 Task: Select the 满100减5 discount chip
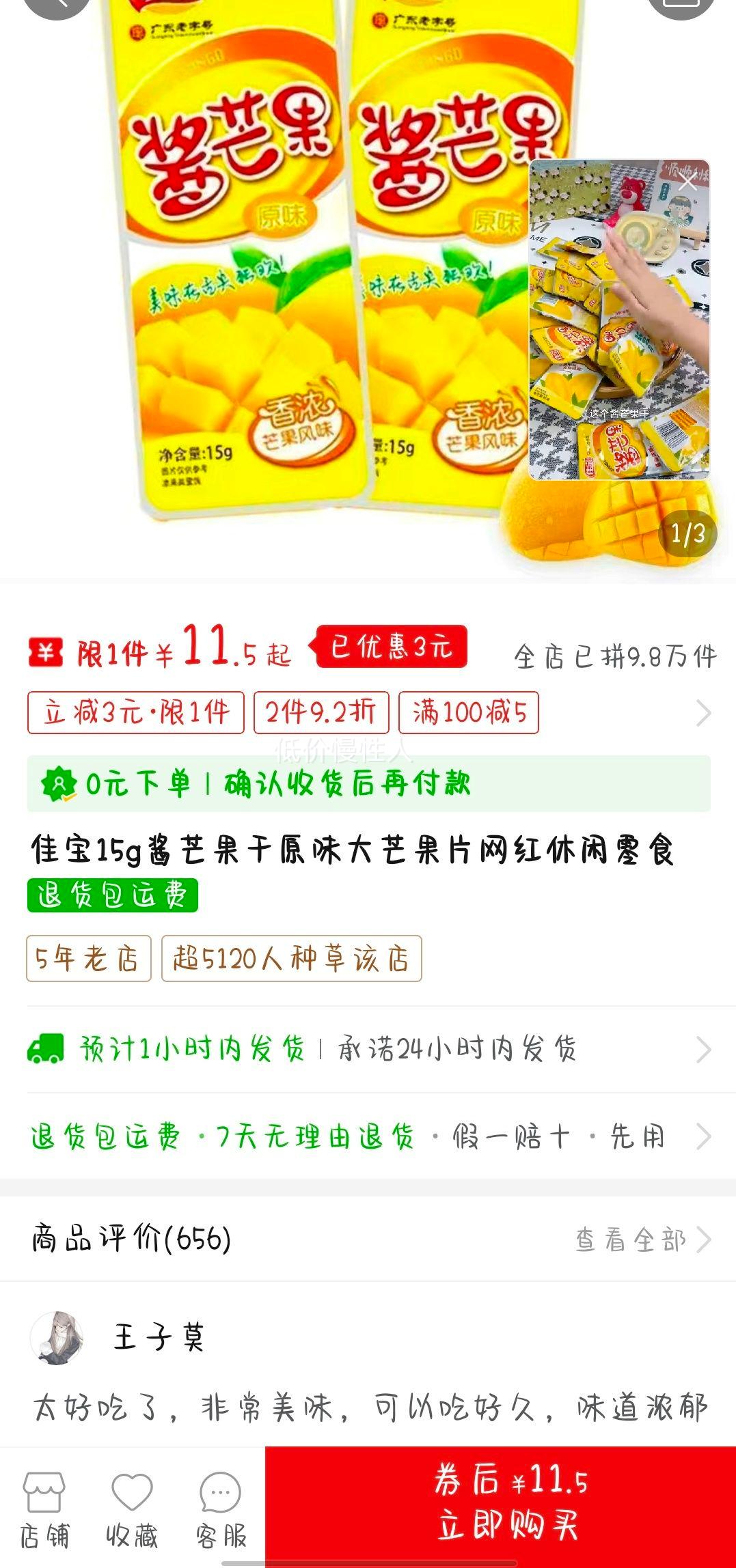pyautogui.click(x=469, y=713)
